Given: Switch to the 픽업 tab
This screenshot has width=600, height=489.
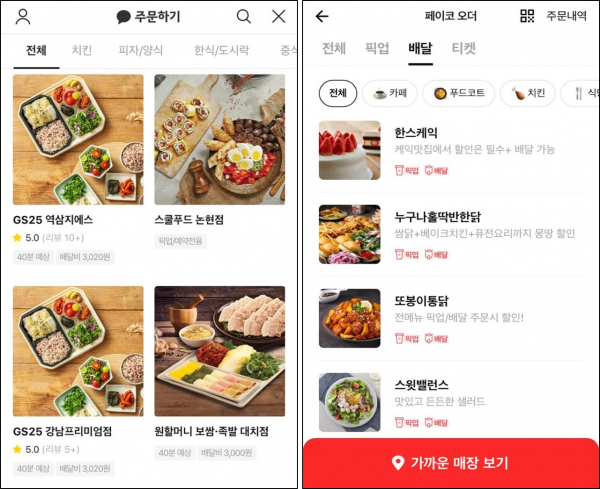Looking at the screenshot, I should click(x=377, y=48).
